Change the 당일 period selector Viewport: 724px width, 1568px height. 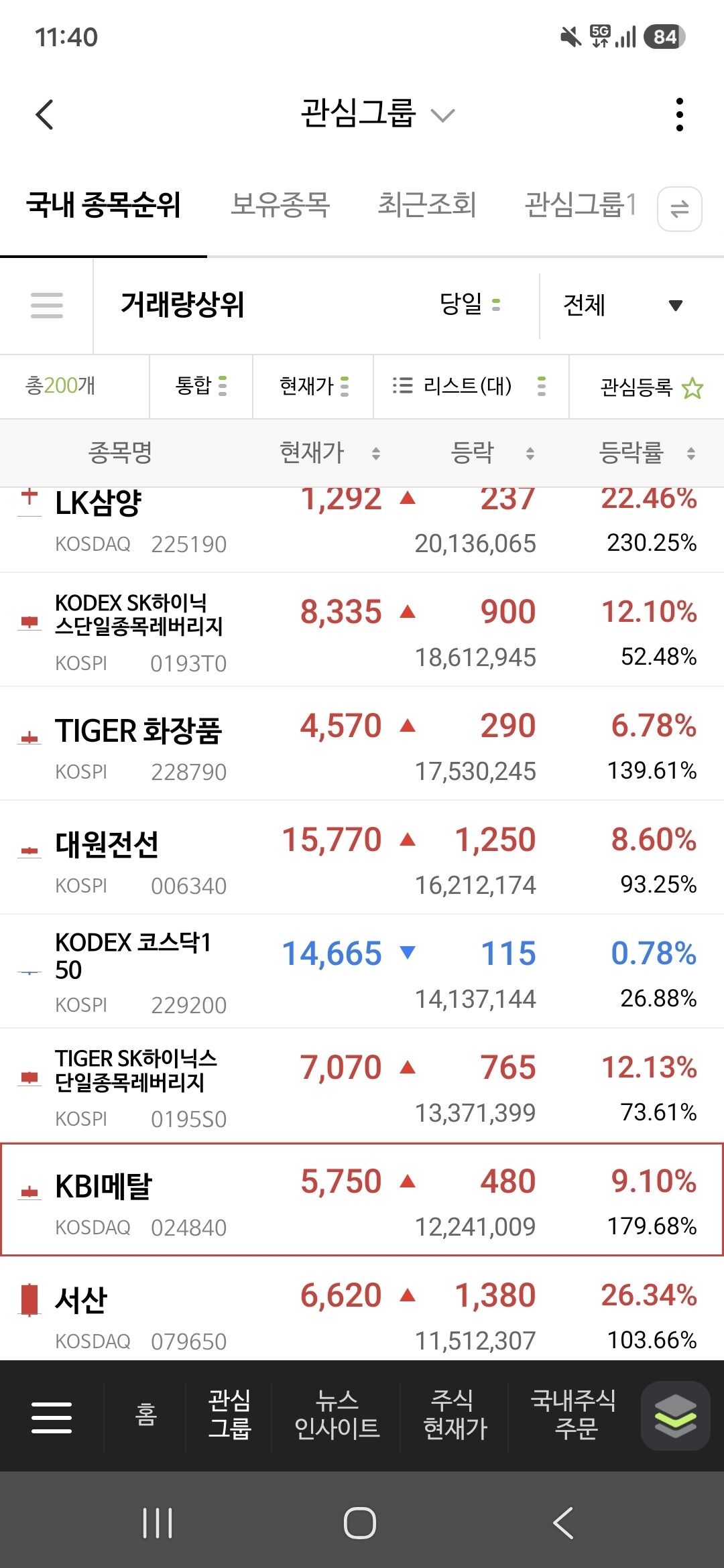pyautogui.click(x=470, y=305)
